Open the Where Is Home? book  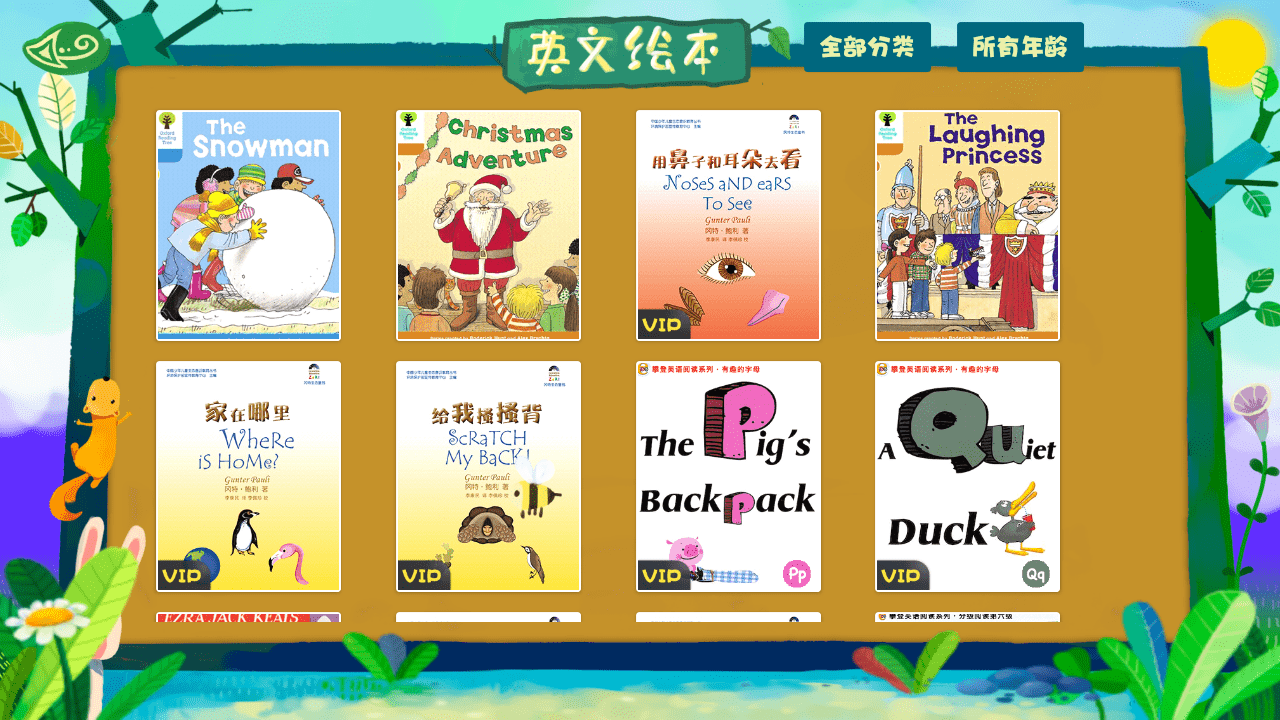(248, 476)
